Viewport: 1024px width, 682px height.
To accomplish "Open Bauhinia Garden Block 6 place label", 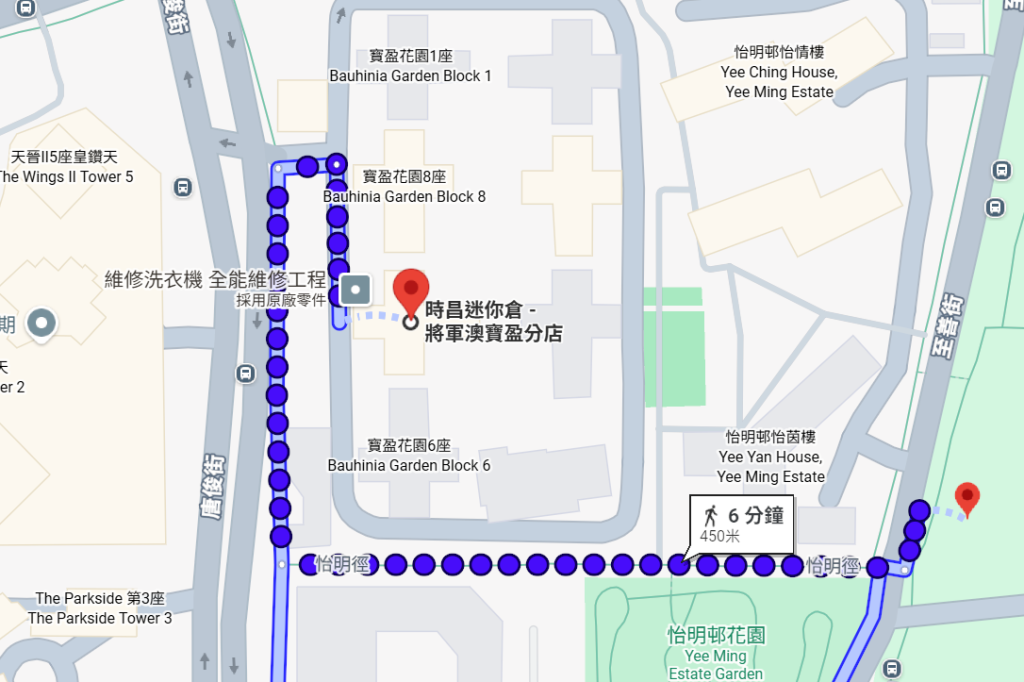I will [x=409, y=456].
